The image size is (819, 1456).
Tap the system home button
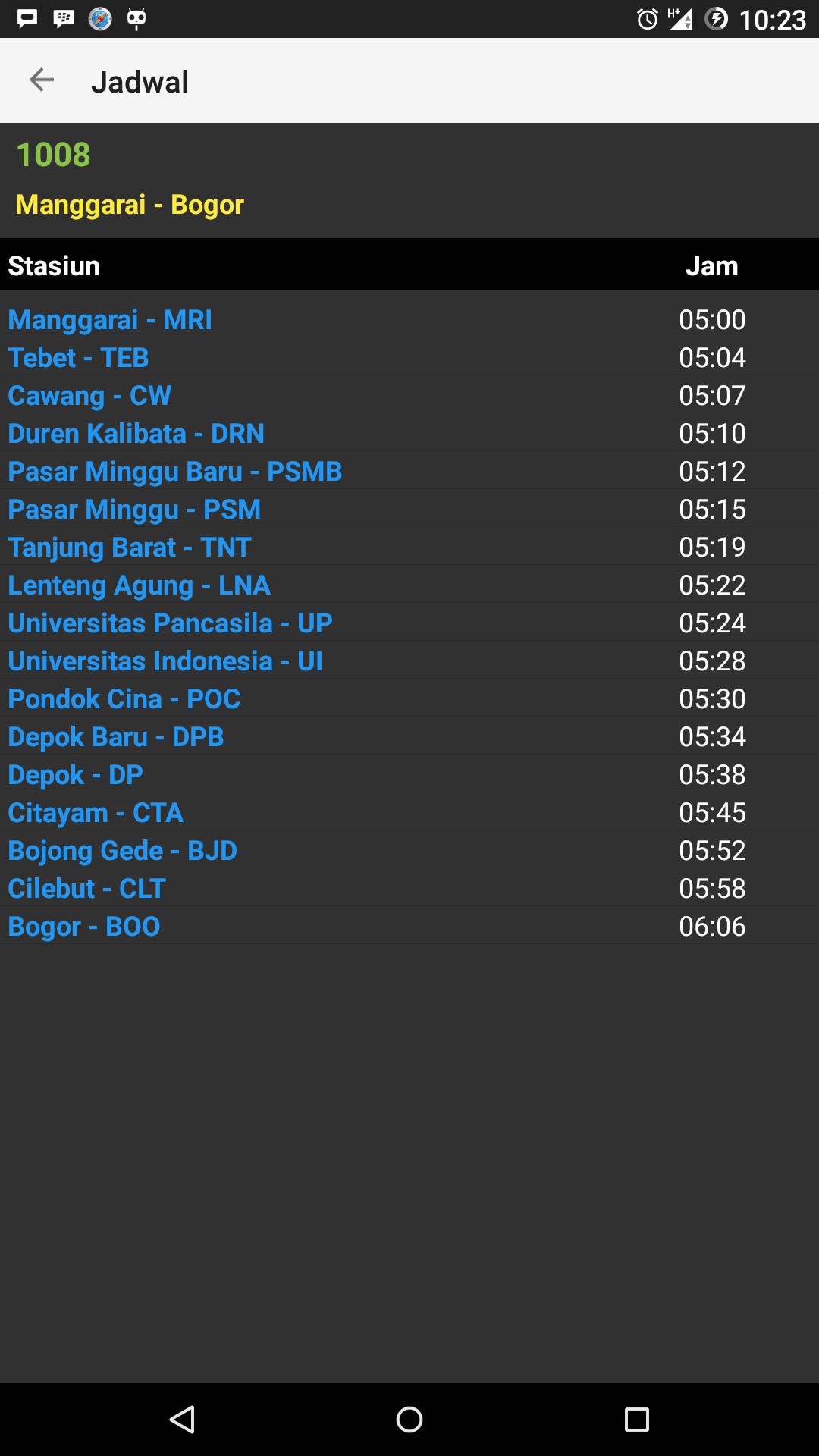click(x=409, y=1420)
